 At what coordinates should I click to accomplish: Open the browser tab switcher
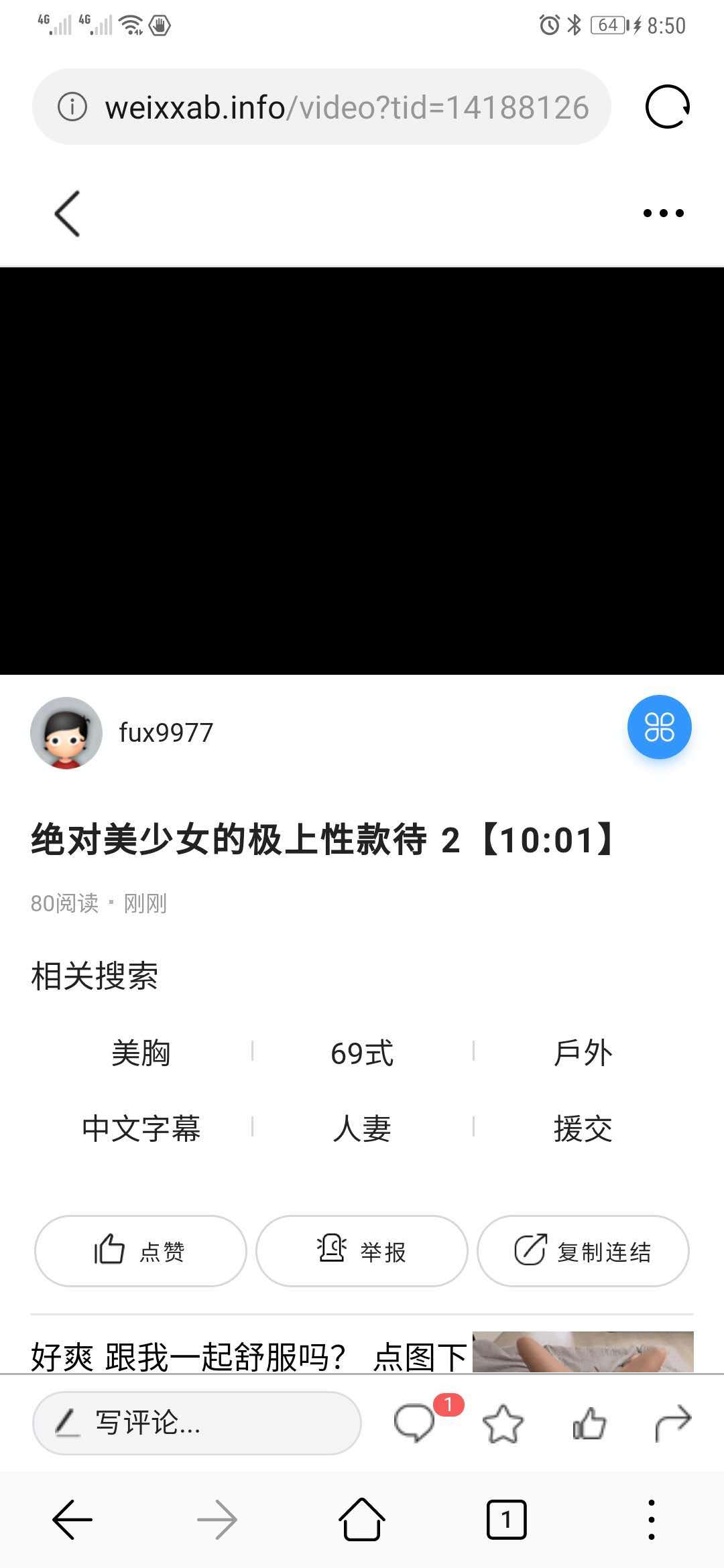(x=506, y=1520)
